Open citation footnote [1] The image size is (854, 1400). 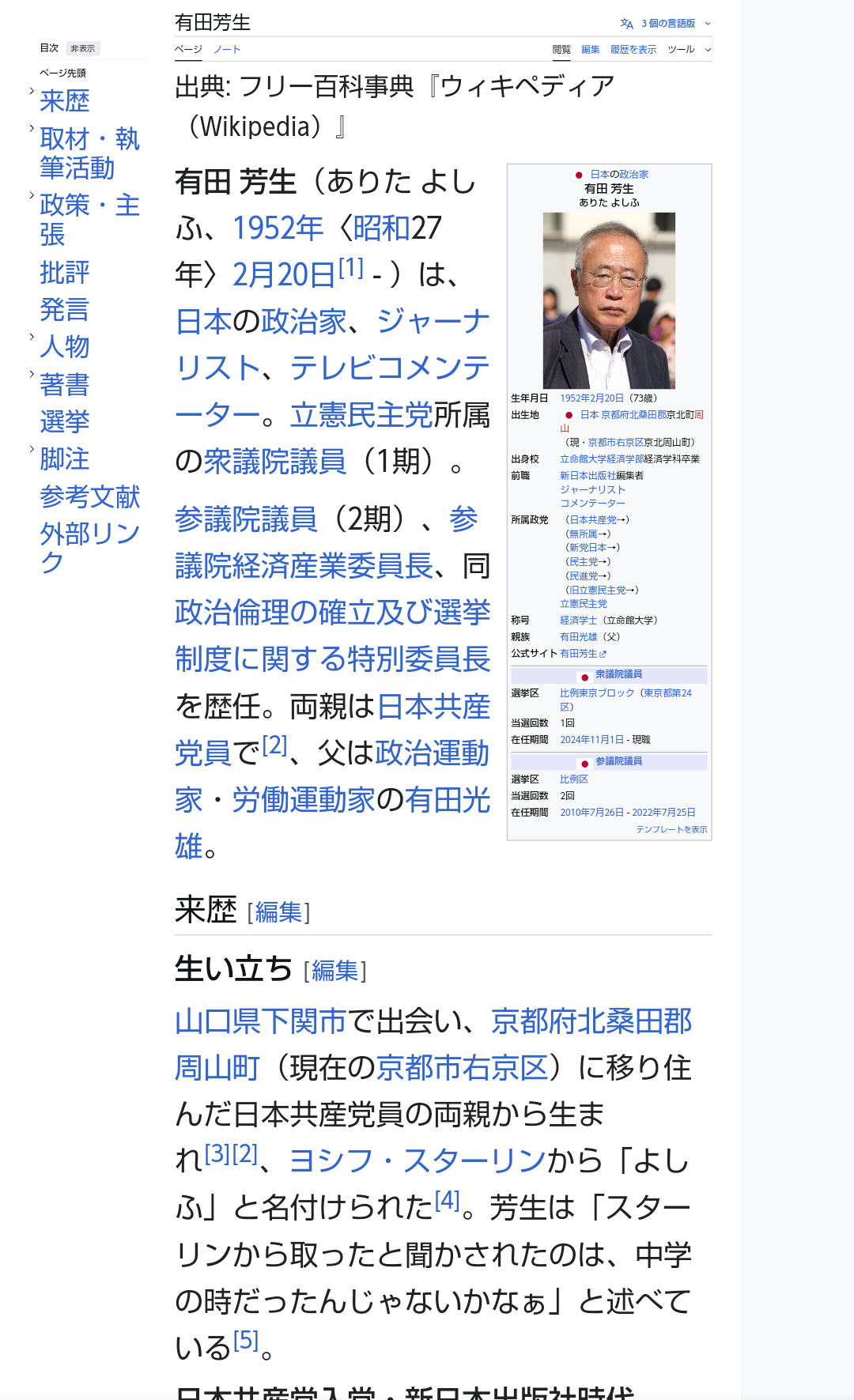point(350,268)
